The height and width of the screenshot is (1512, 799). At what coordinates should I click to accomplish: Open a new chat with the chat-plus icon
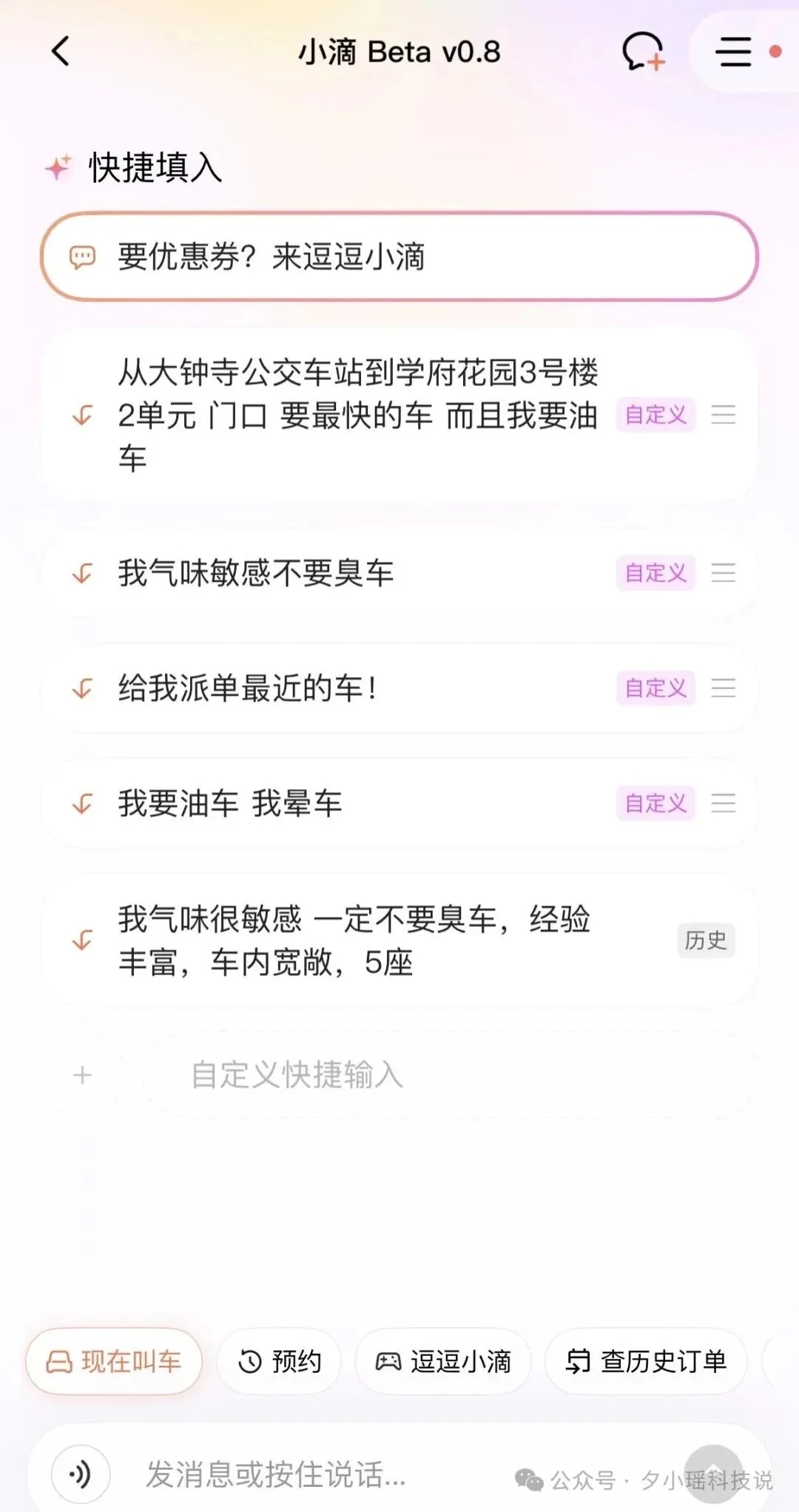click(x=643, y=52)
